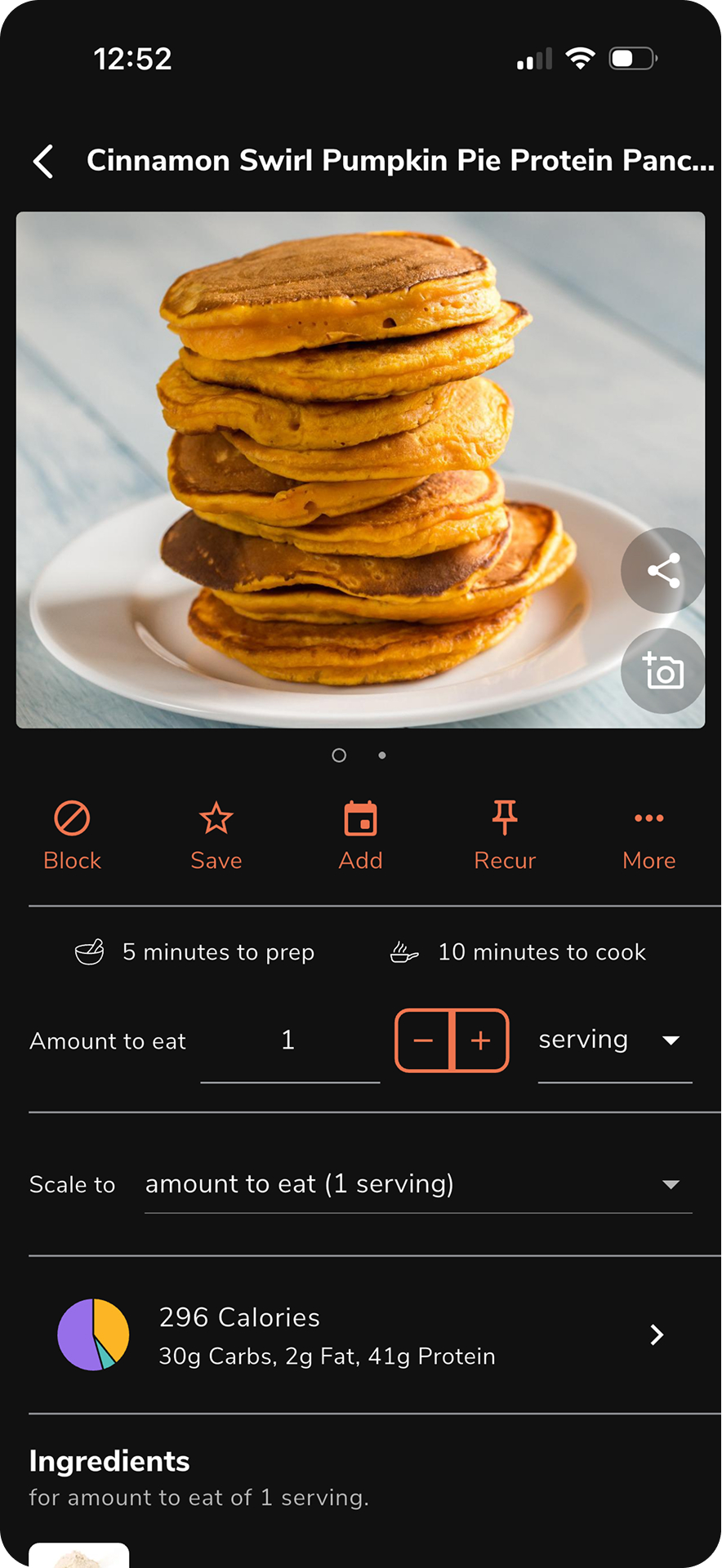Expand the Scale to dropdown
This screenshot has height=1568, width=722.
(x=418, y=1184)
